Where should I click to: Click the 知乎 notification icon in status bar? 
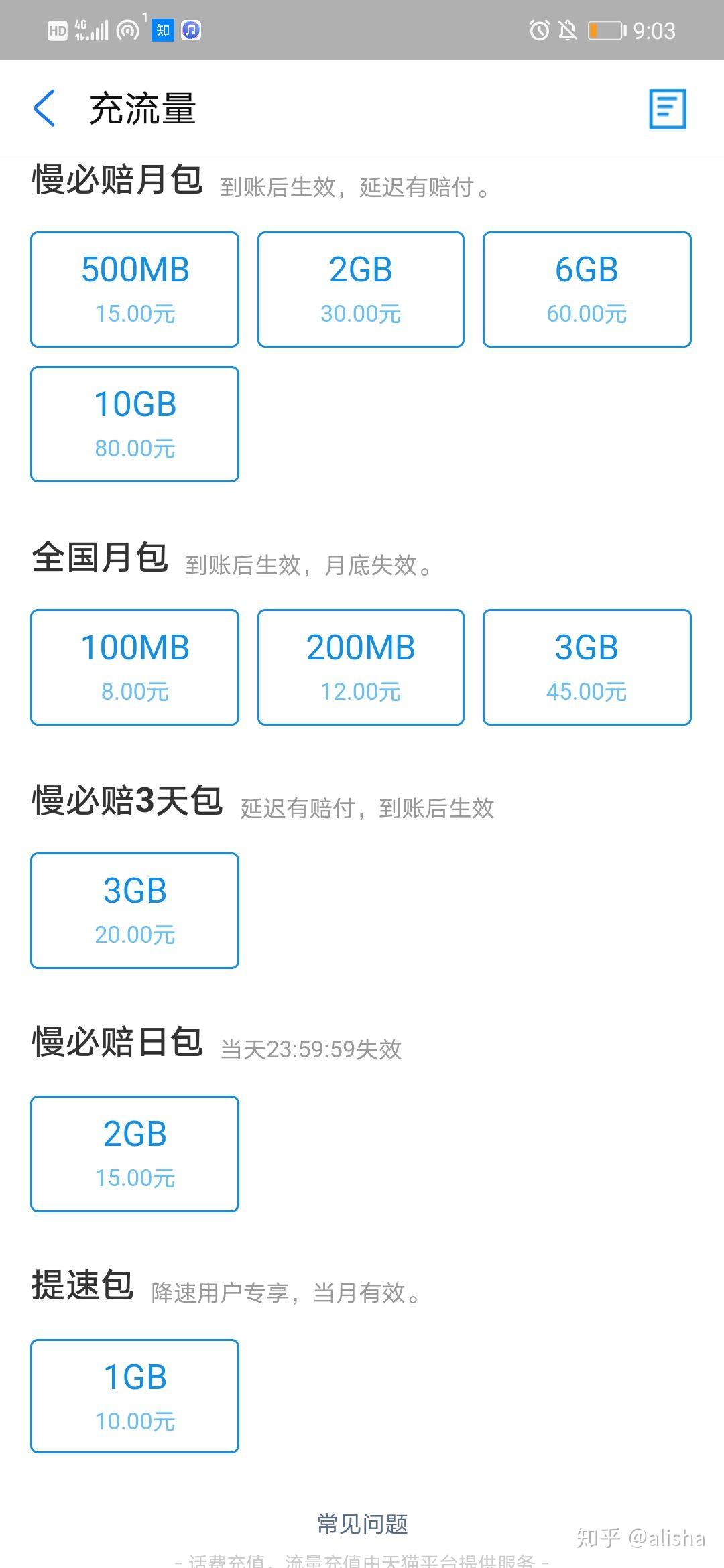[x=161, y=30]
